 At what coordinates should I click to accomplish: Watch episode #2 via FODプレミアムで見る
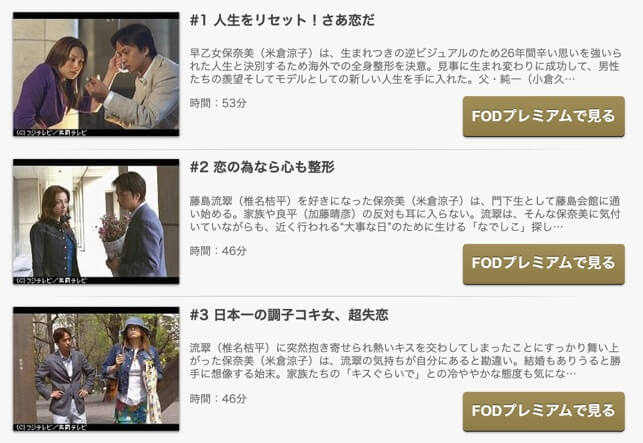[x=543, y=263]
